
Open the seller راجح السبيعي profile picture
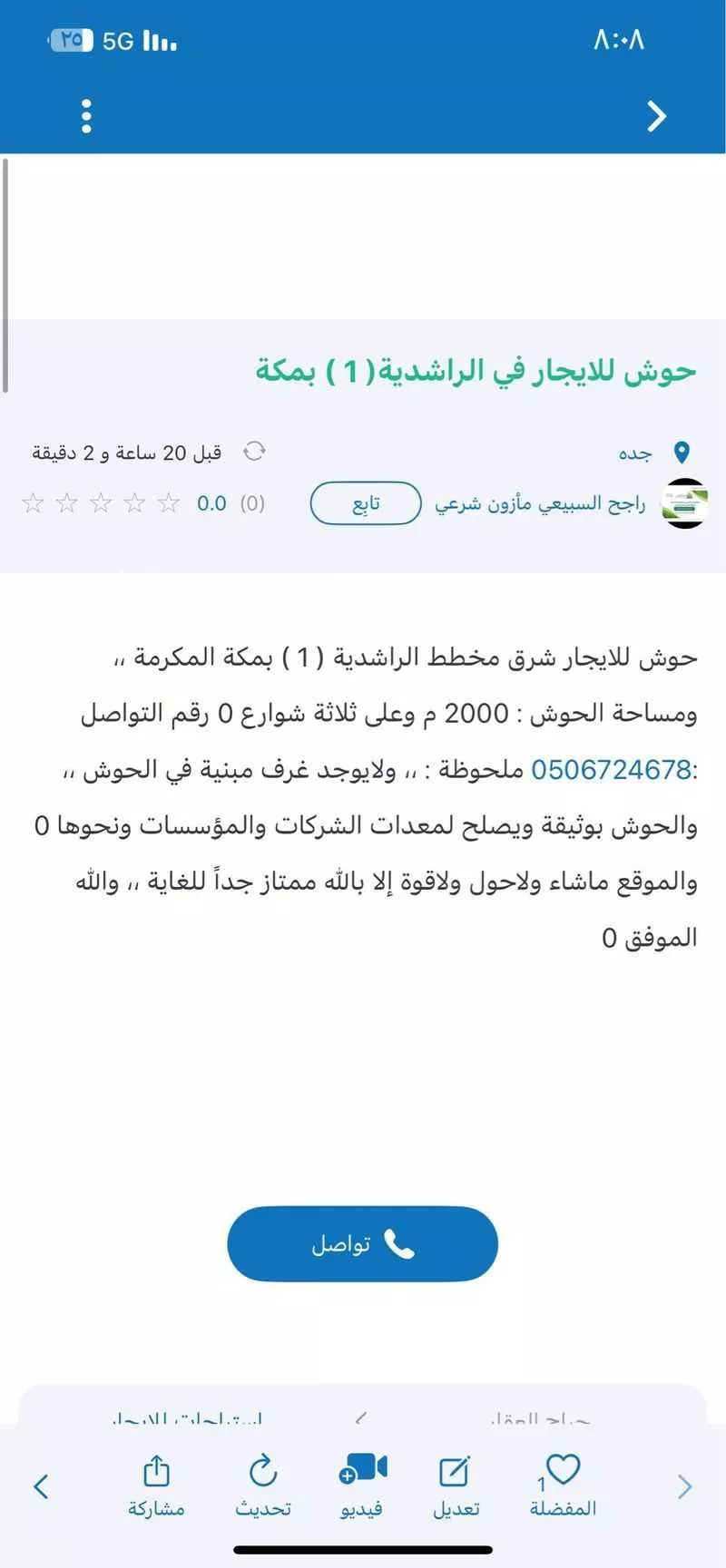pyautogui.click(x=683, y=502)
